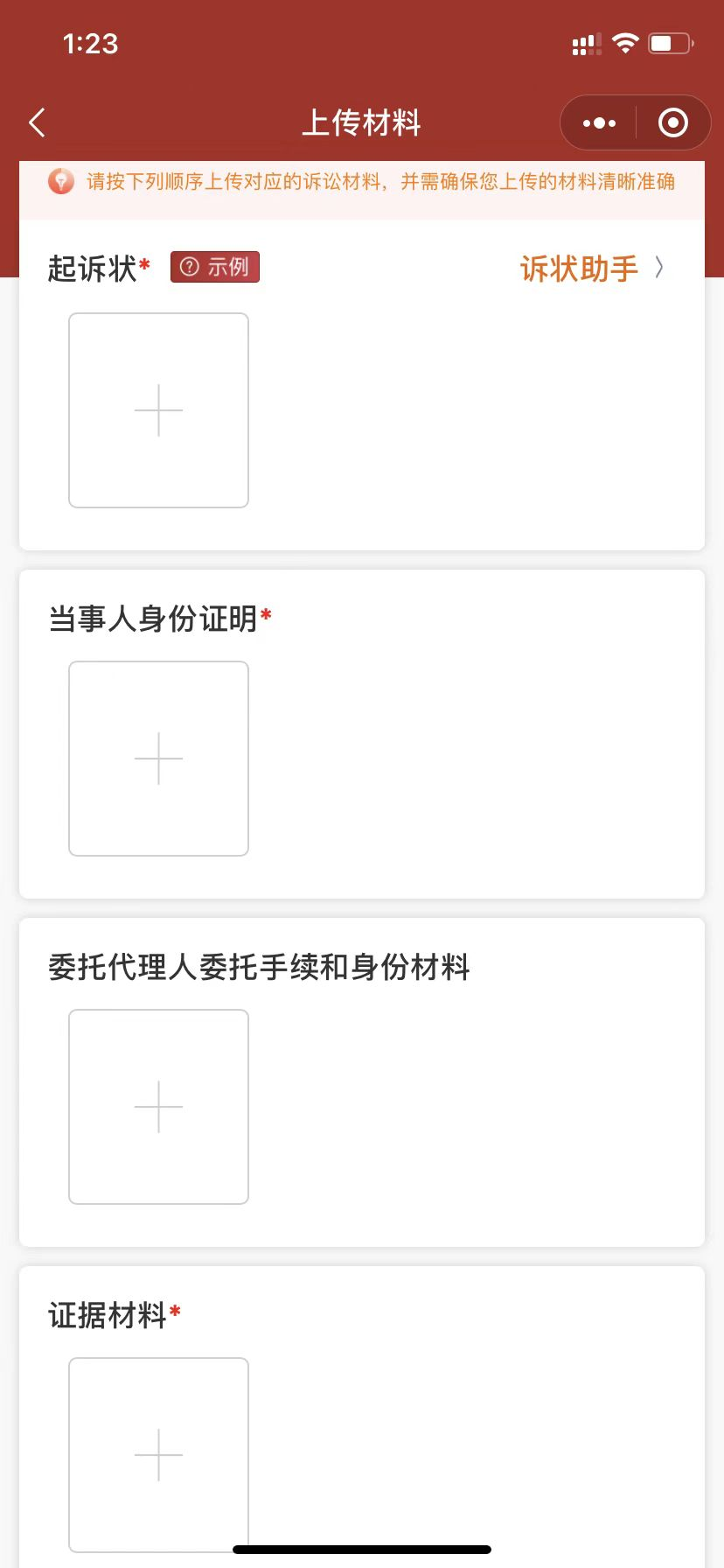Go back from 上传材料 page
This screenshot has width=724, height=1568.
tap(37, 122)
